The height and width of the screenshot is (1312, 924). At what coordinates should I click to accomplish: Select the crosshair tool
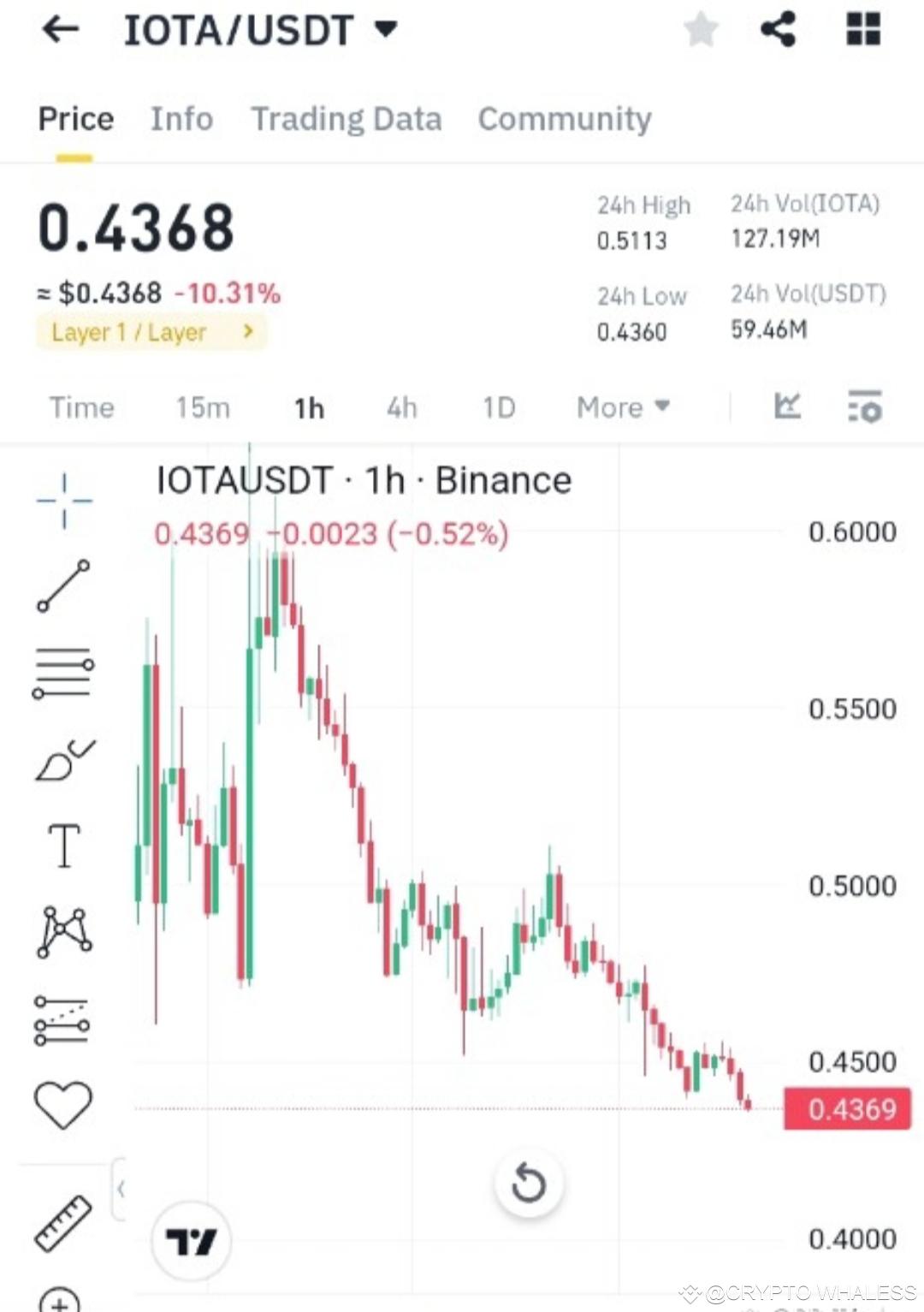(63, 501)
